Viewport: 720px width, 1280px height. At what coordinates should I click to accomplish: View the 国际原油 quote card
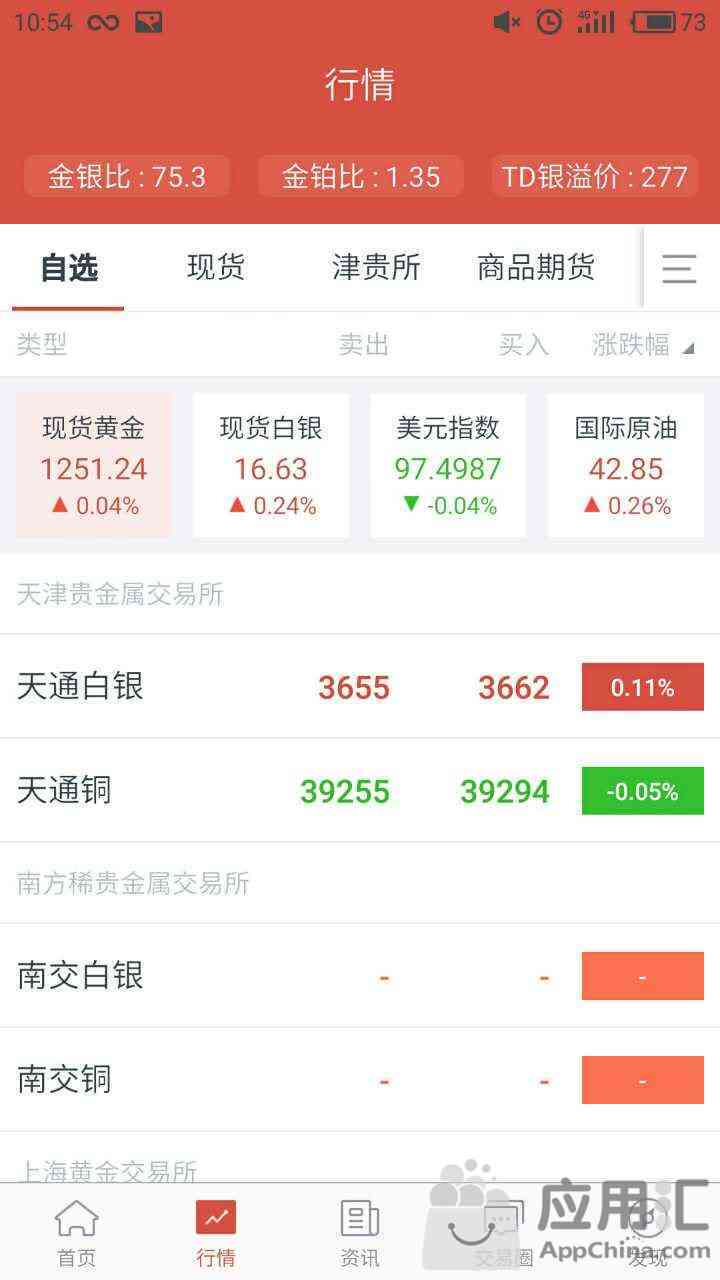[626, 466]
